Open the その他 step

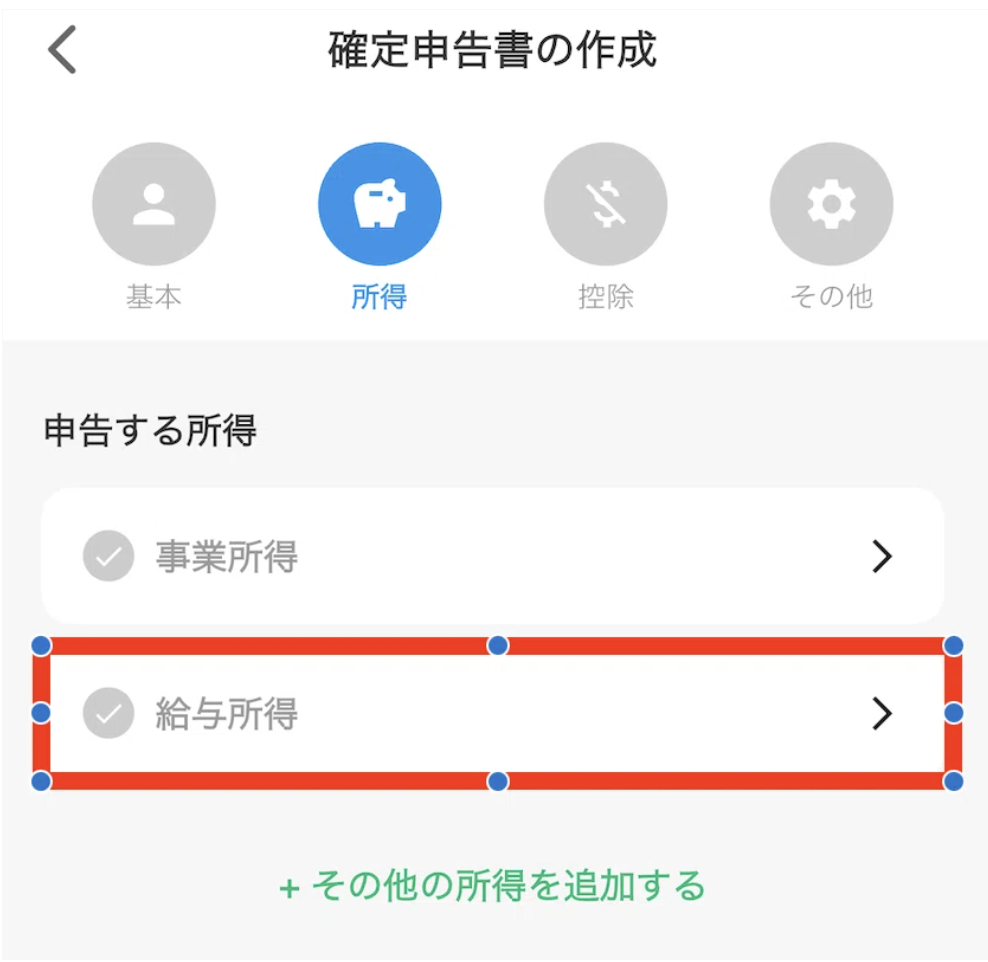831,205
